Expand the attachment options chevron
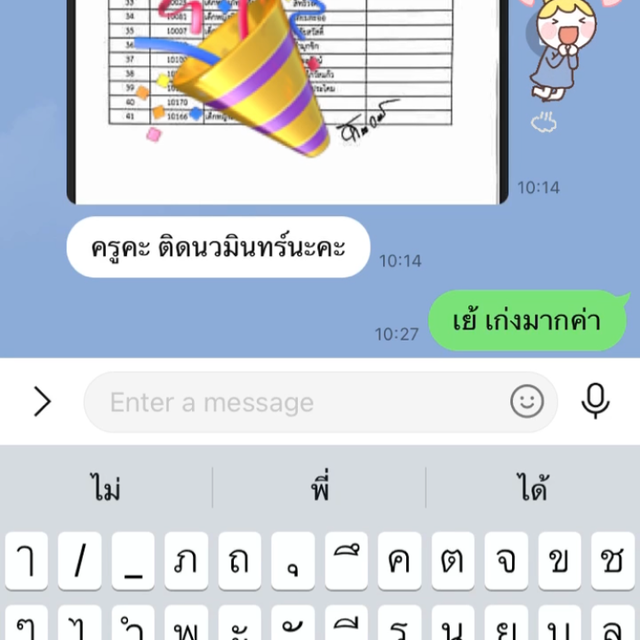Image resolution: width=640 pixels, height=640 pixels. pos(42,402)
